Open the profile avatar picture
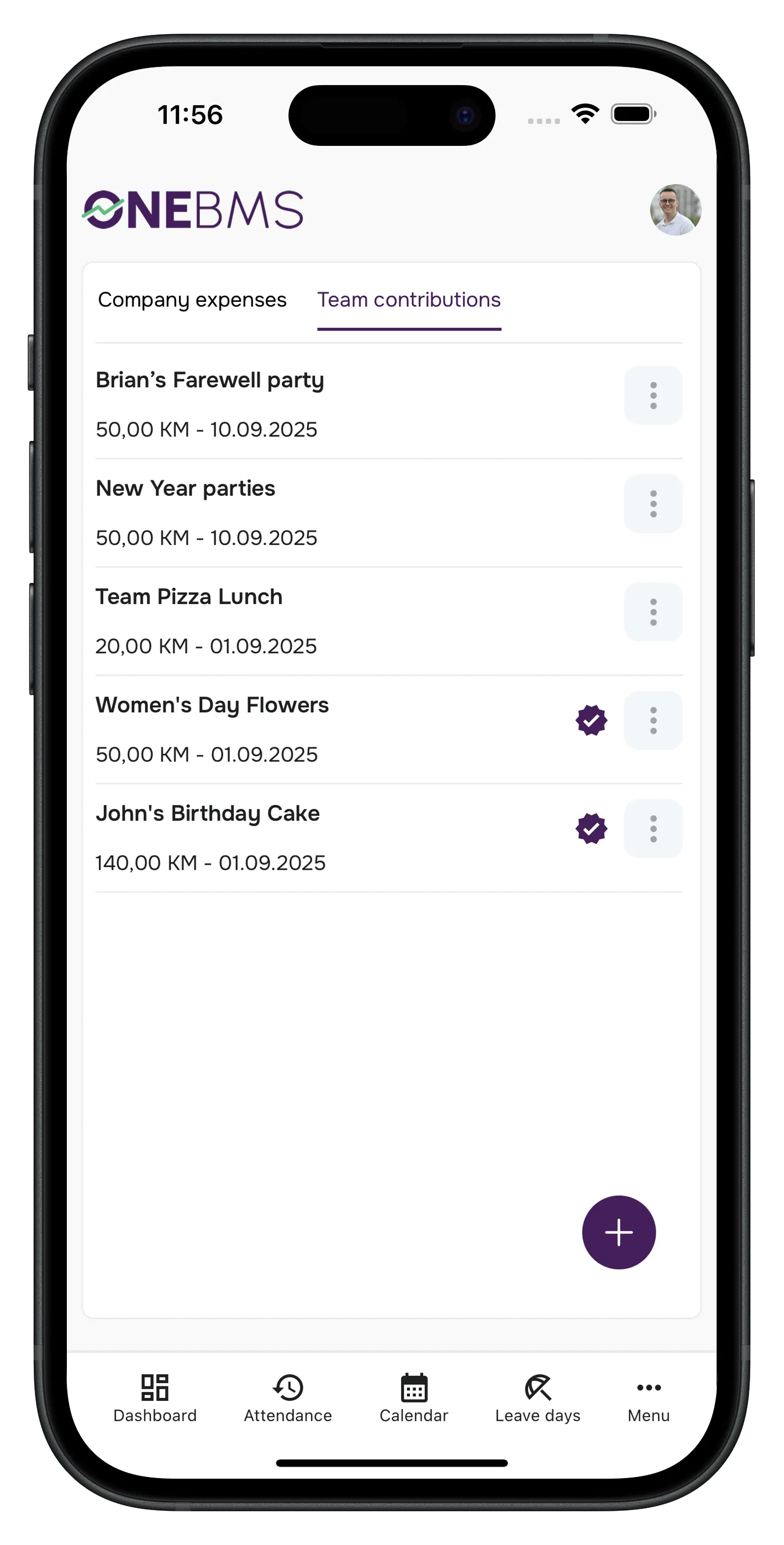The width and height of the screenshot is (784, 1545). coord(675,210)
